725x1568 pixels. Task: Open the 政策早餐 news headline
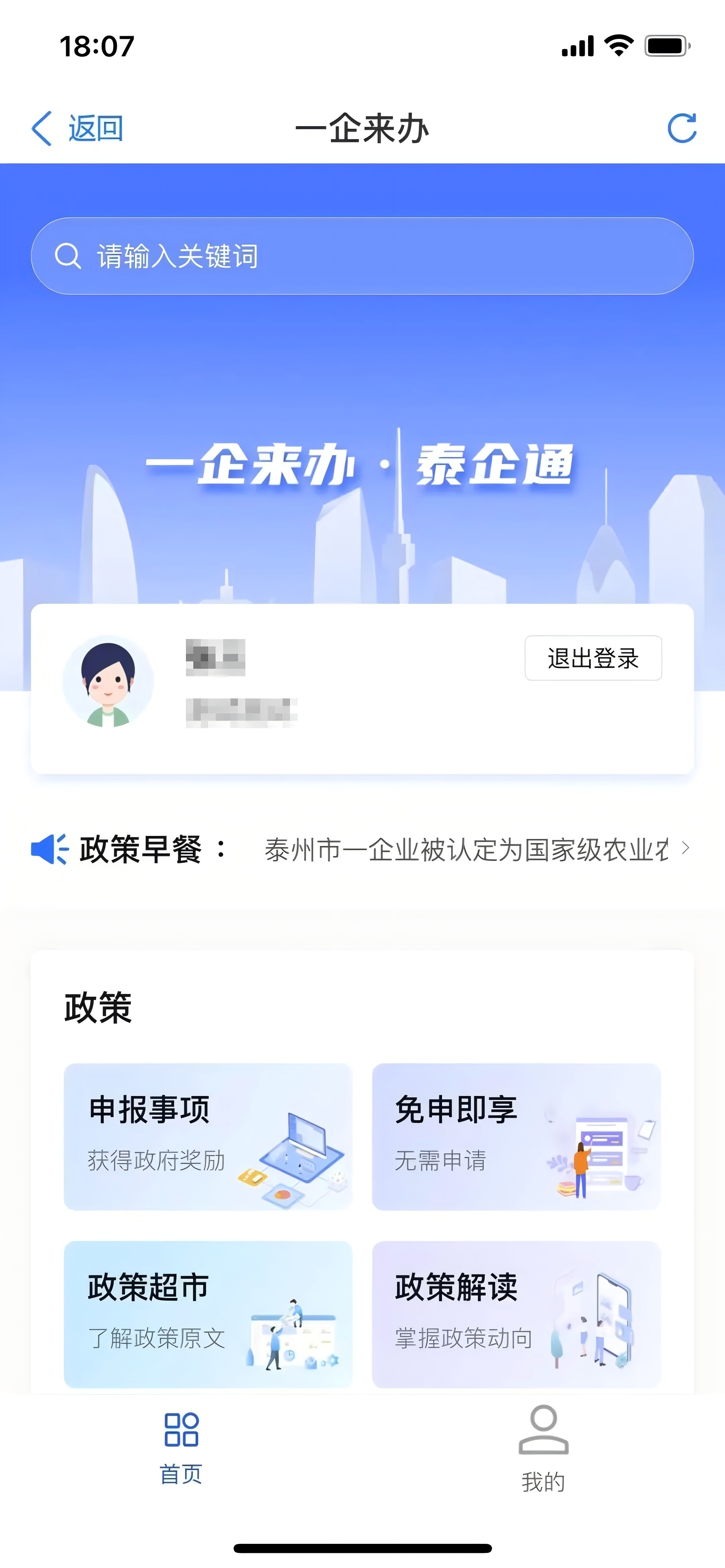pyautogui.click(x=466, y=849)
